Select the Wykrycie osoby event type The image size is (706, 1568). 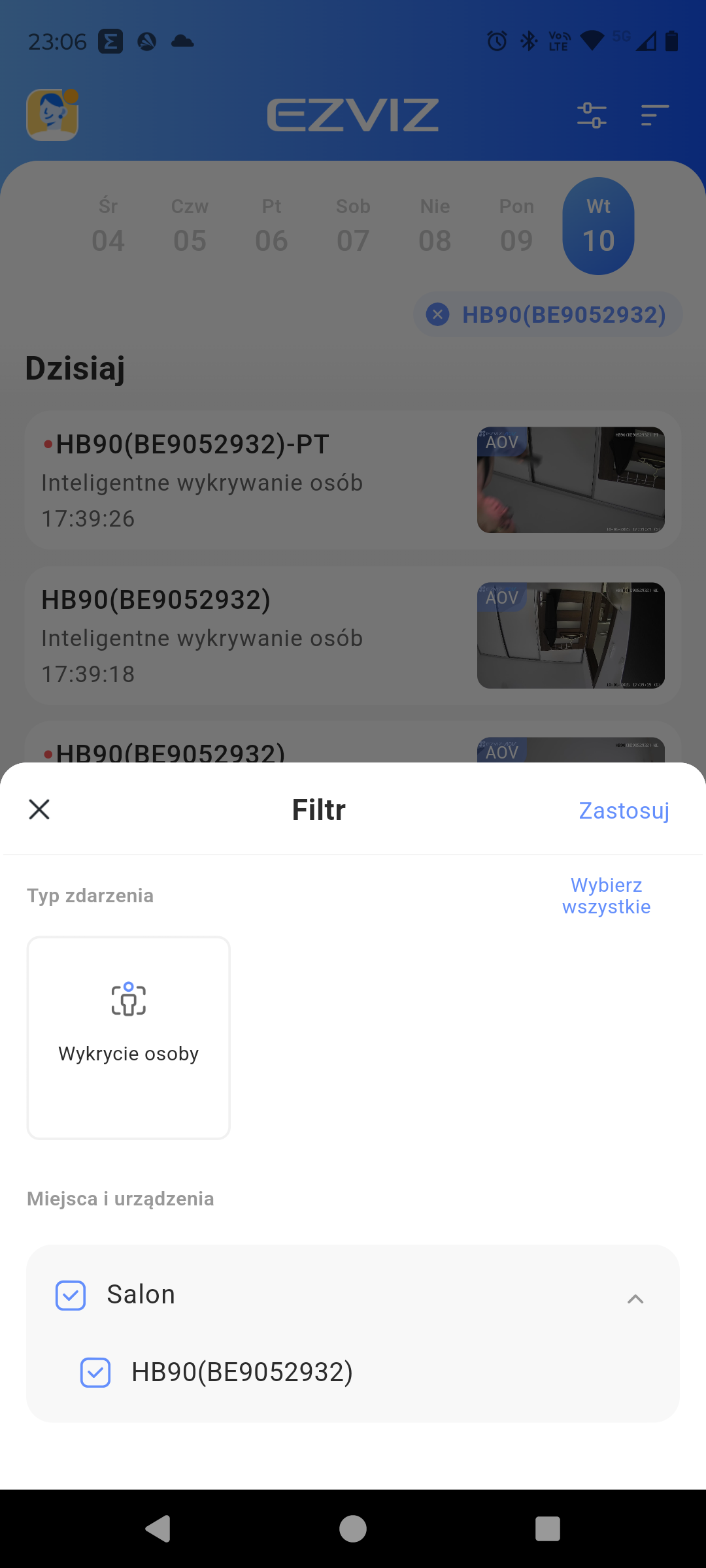coord(129,1037)
